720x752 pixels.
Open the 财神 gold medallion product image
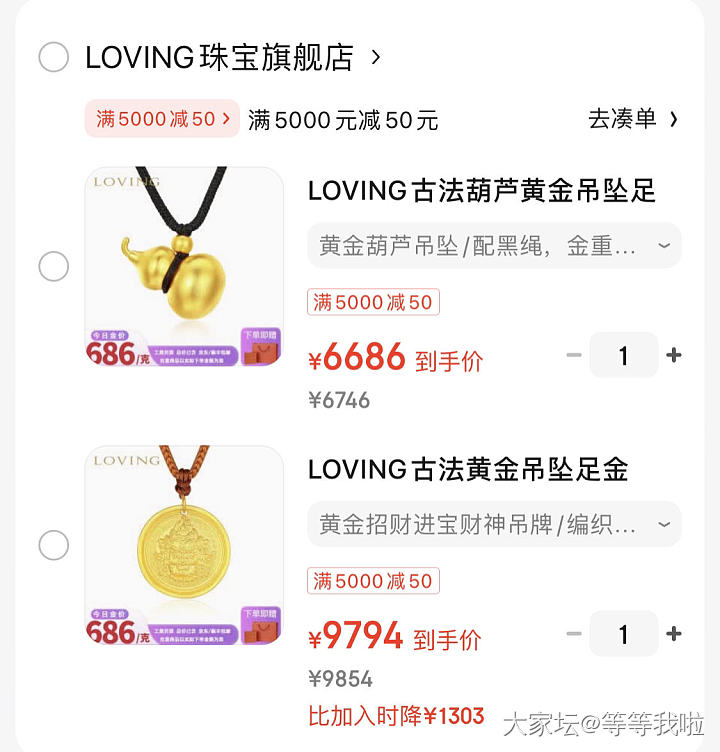(x=184, y=545)
